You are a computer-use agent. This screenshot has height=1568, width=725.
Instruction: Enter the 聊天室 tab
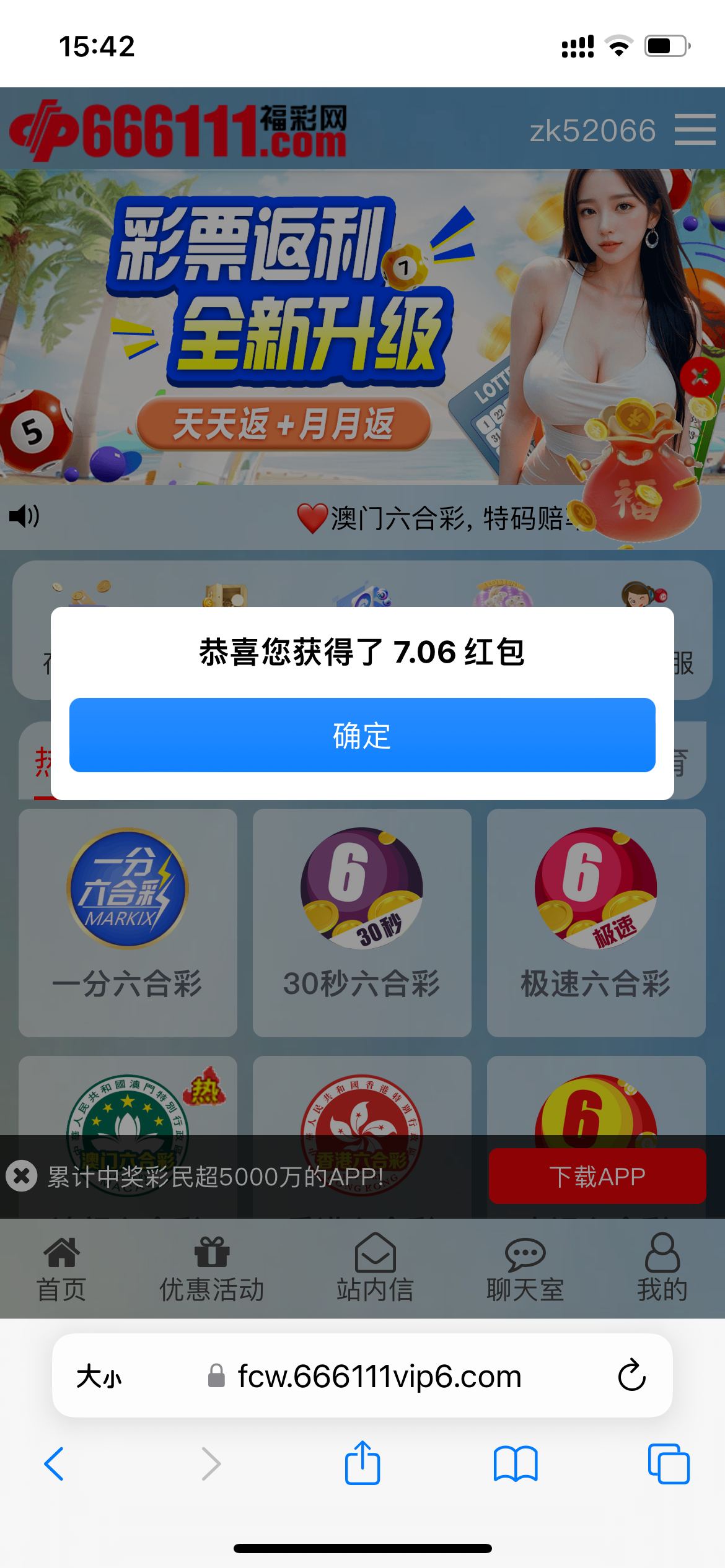(525, 1266)
